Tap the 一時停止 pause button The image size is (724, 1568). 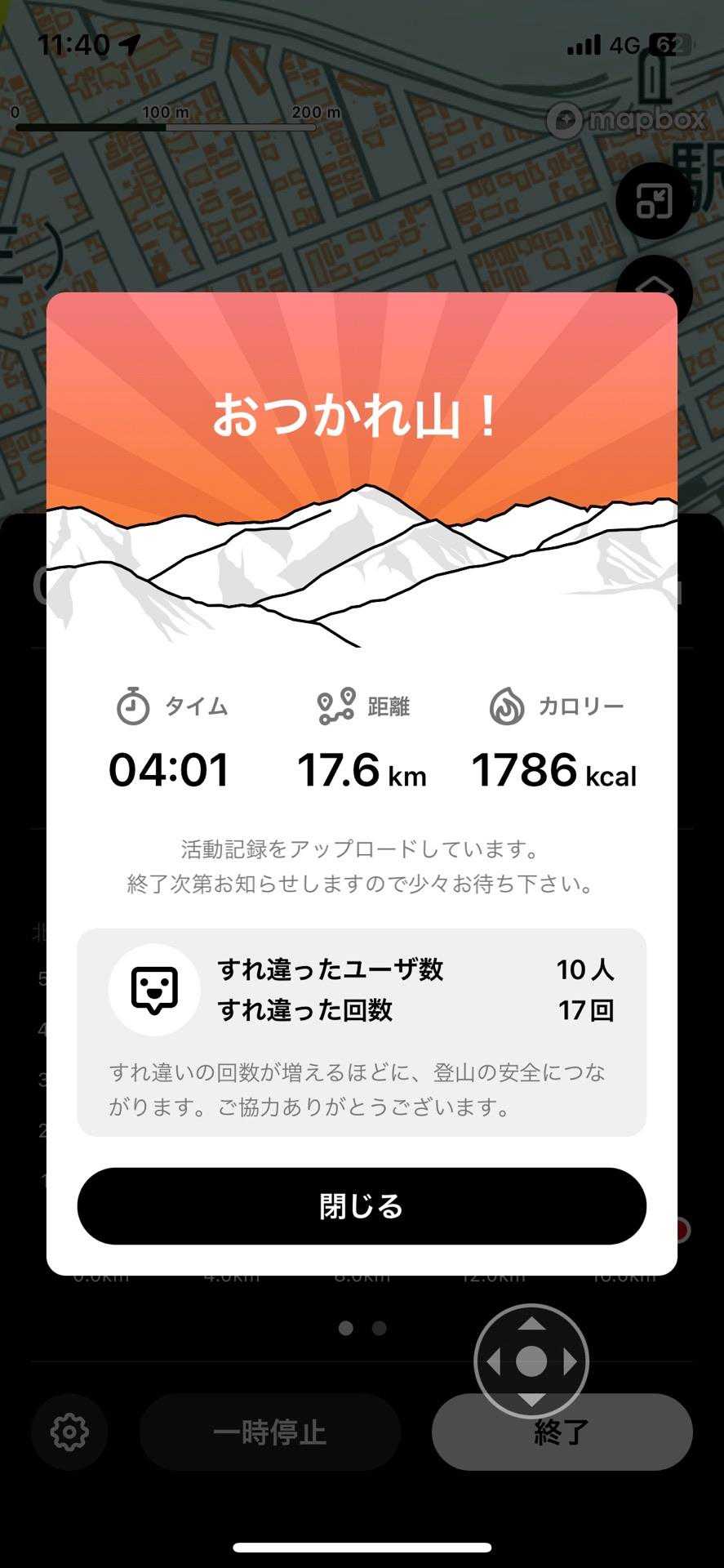coord(269,1432)
